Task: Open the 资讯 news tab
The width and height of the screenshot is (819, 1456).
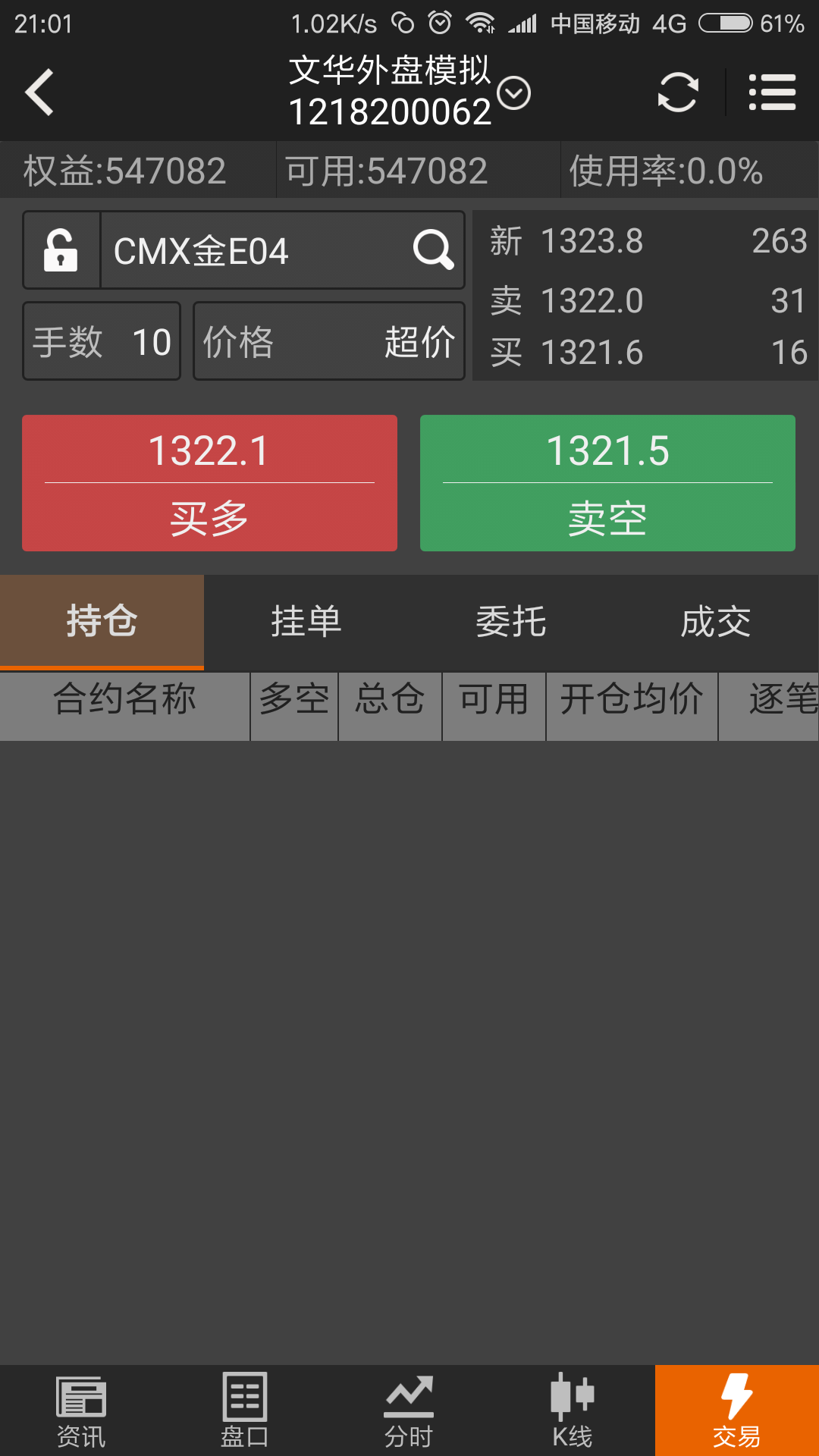Action: pyautogui.click(x=81, y=1410)
